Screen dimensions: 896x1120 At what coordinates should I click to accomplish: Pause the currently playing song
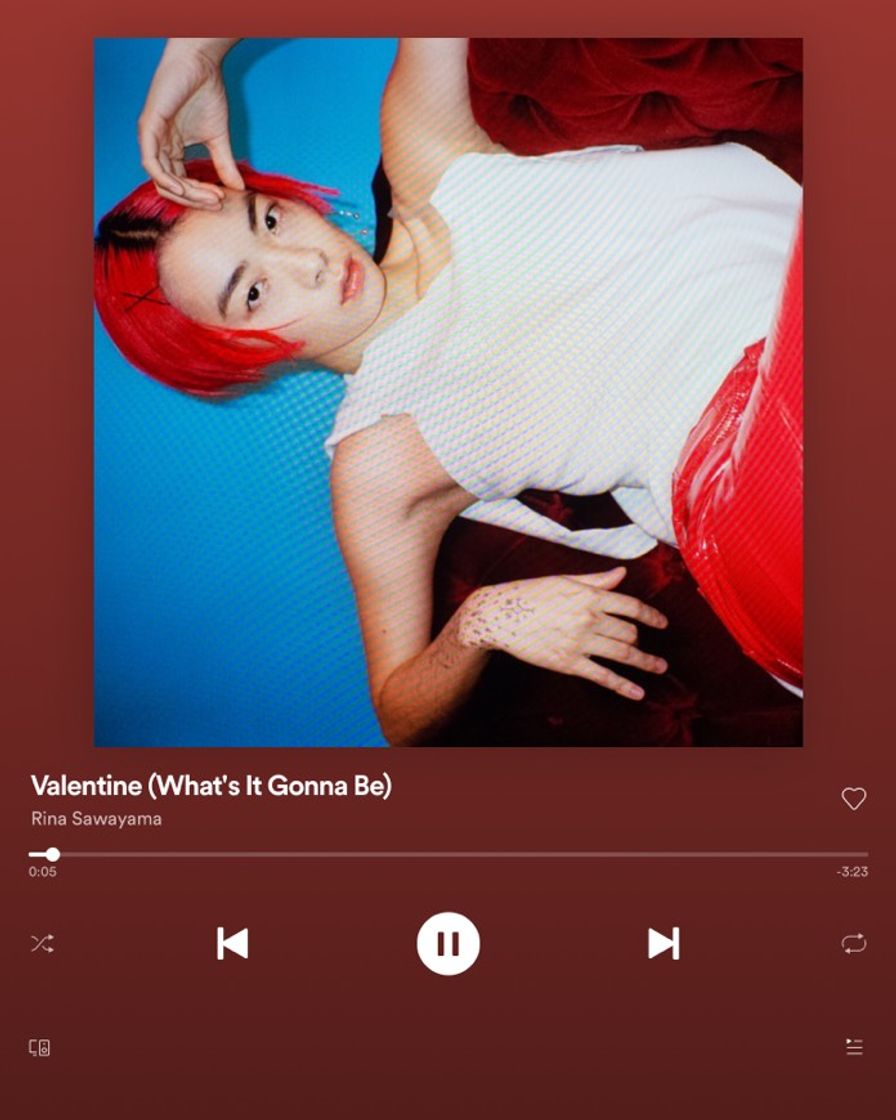click(x=448, y=941)
